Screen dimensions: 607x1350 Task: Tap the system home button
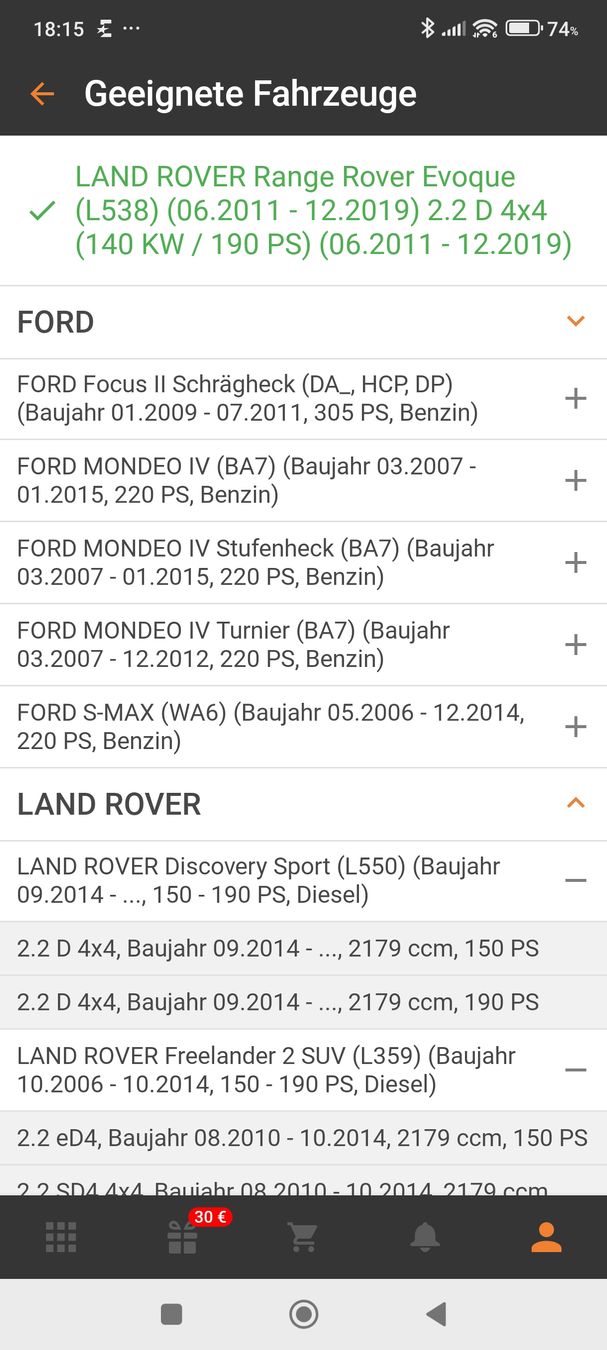pyautogui.click(x=303, y=1314)
